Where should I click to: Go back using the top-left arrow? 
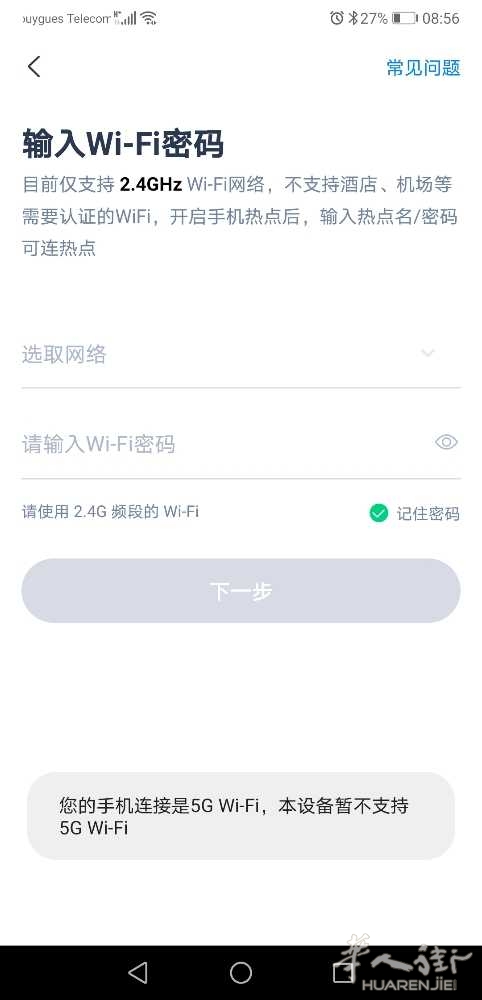tap(34, 66)
